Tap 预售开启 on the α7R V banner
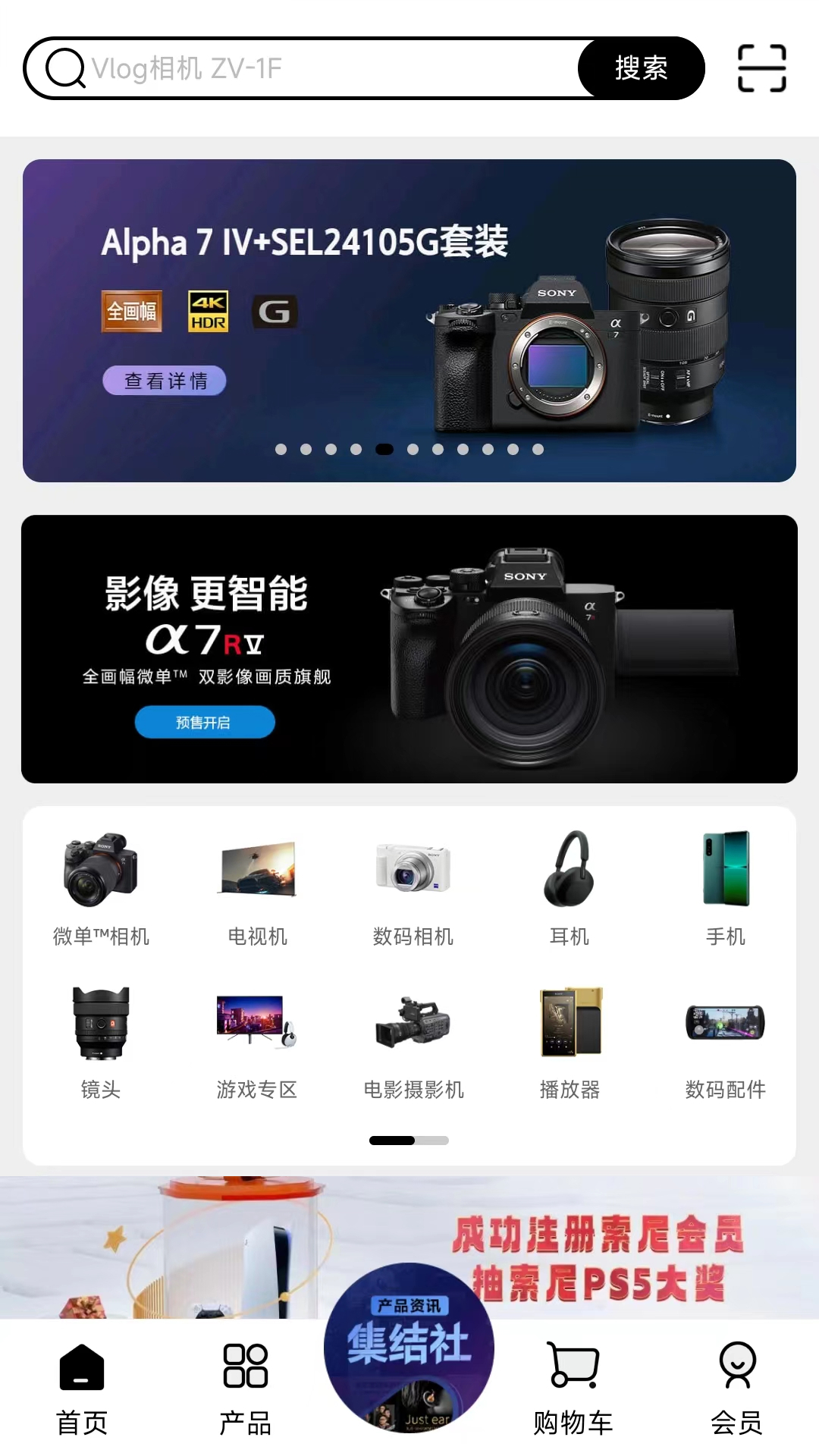 tap(205, 722)
